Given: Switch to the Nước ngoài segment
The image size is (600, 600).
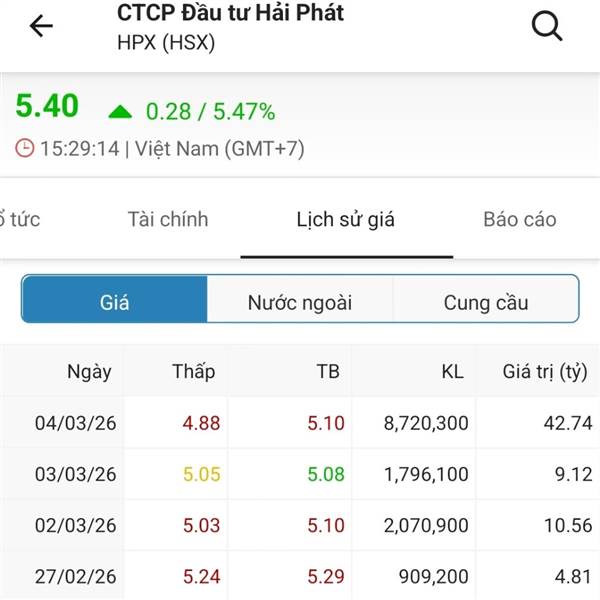Looking at the screenshot, I should coord(300,301).
